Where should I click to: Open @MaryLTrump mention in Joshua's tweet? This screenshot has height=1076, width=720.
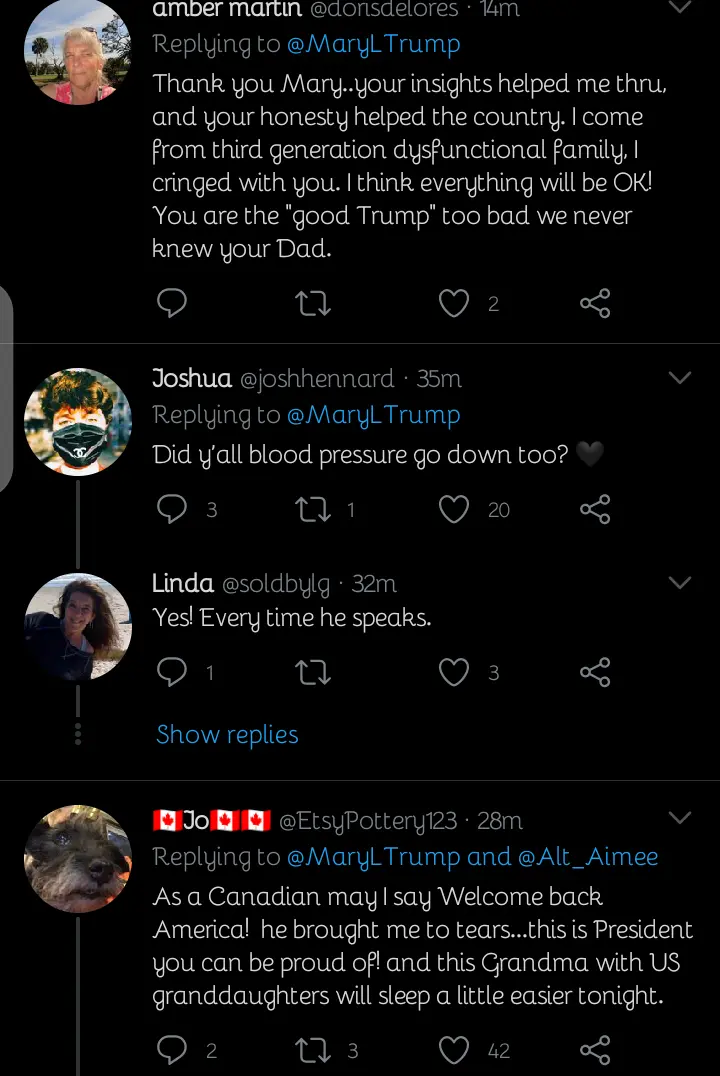click(373, 414)
